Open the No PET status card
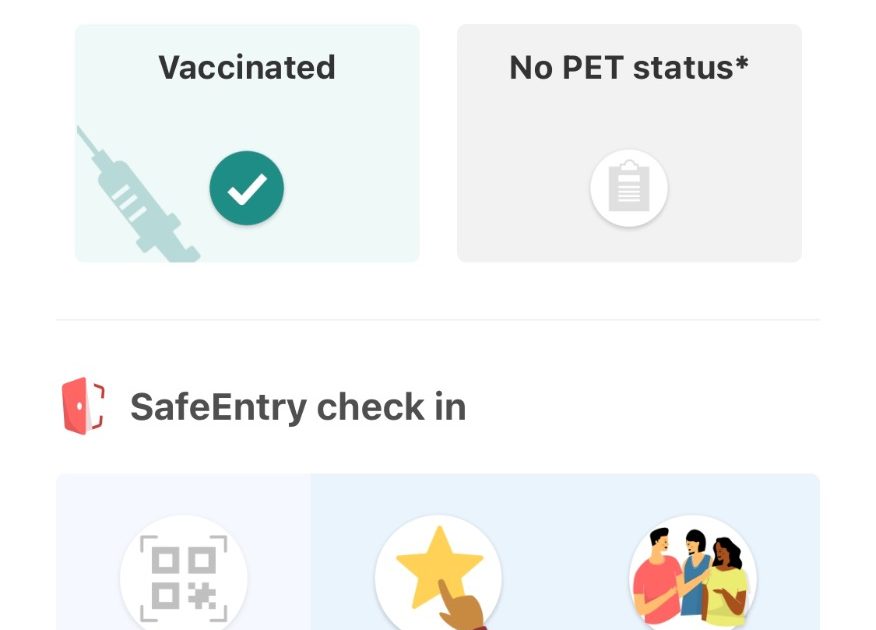This screenshot has height=630, width=876. (x=629, y=143)
